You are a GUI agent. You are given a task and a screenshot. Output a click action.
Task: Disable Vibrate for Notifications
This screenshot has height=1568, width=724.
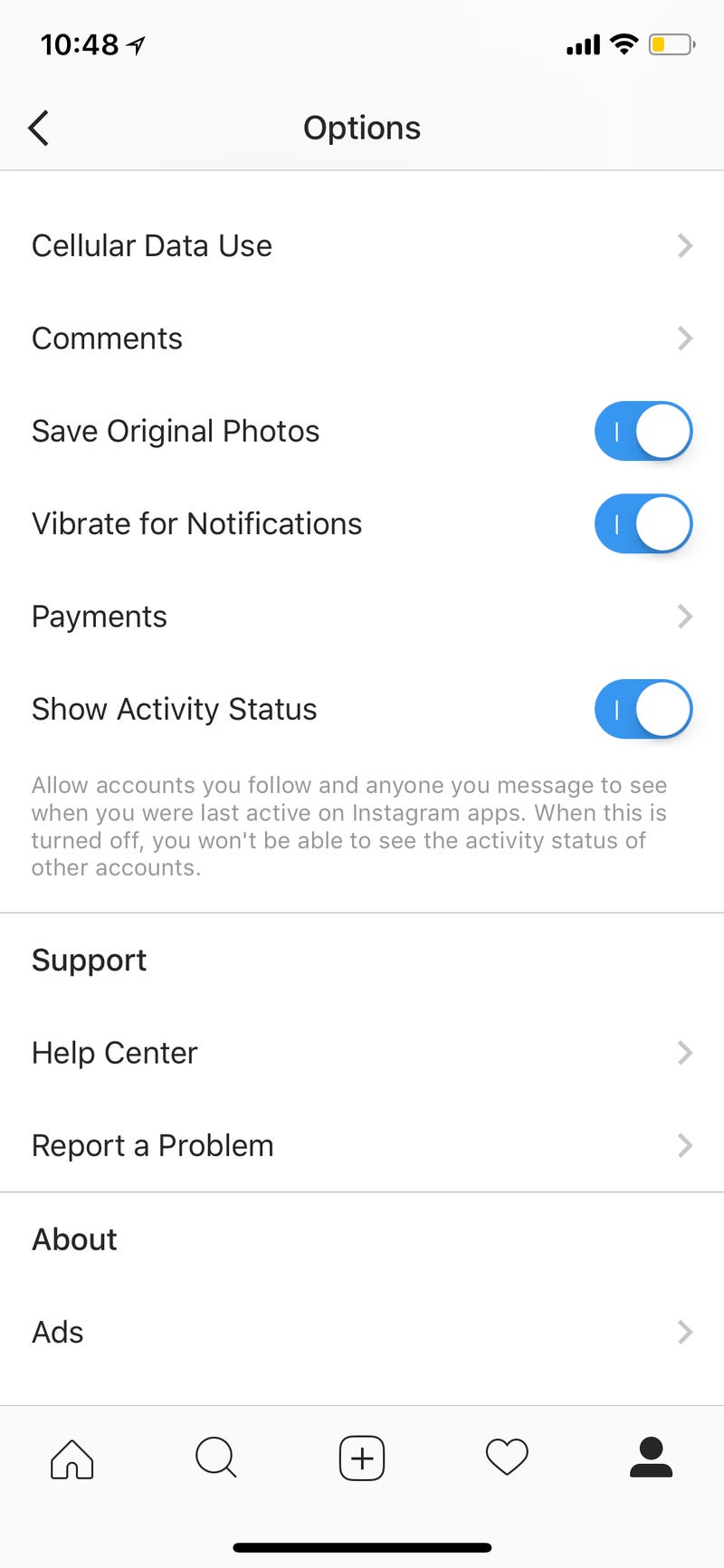pos(643,523)
